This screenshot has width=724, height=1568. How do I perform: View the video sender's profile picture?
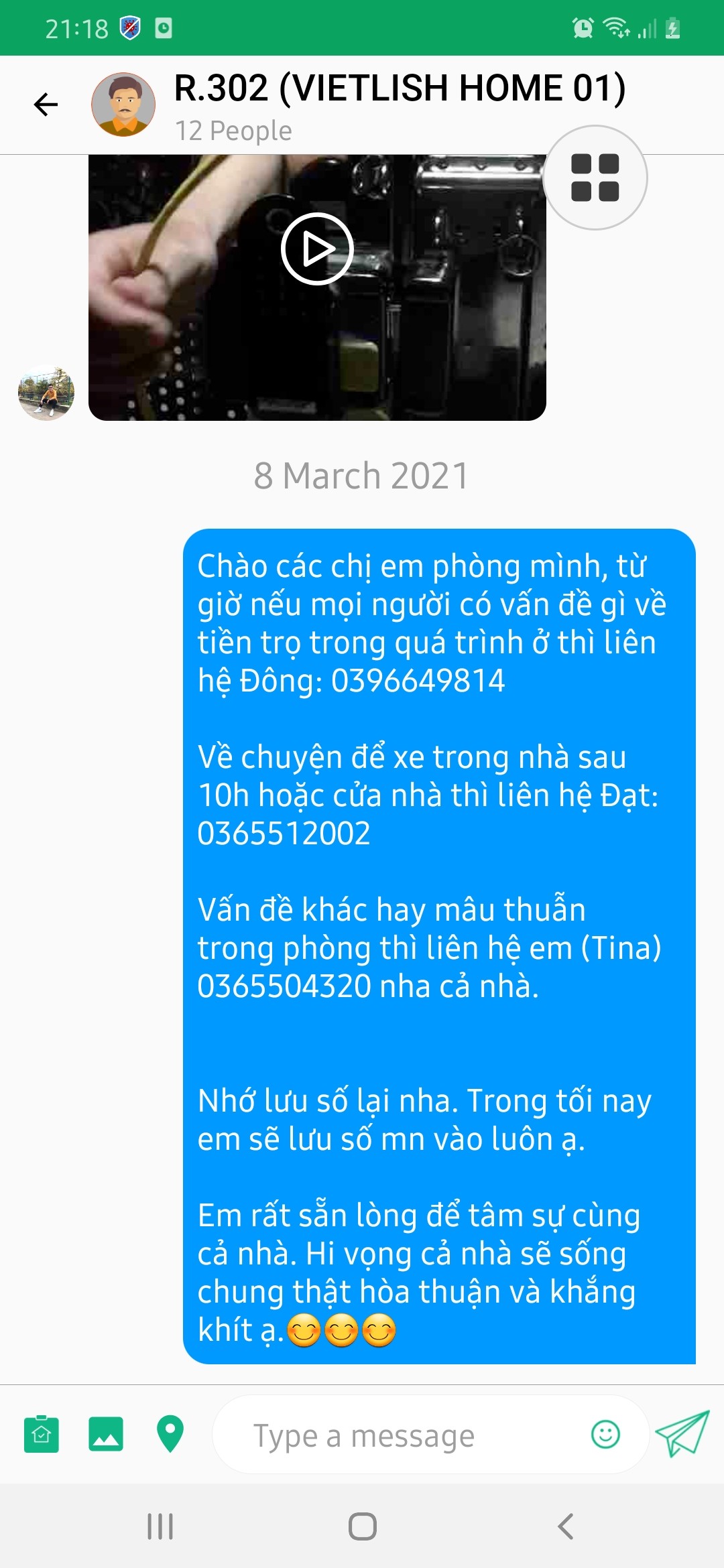pyautogui.click(x=46, y=393)
